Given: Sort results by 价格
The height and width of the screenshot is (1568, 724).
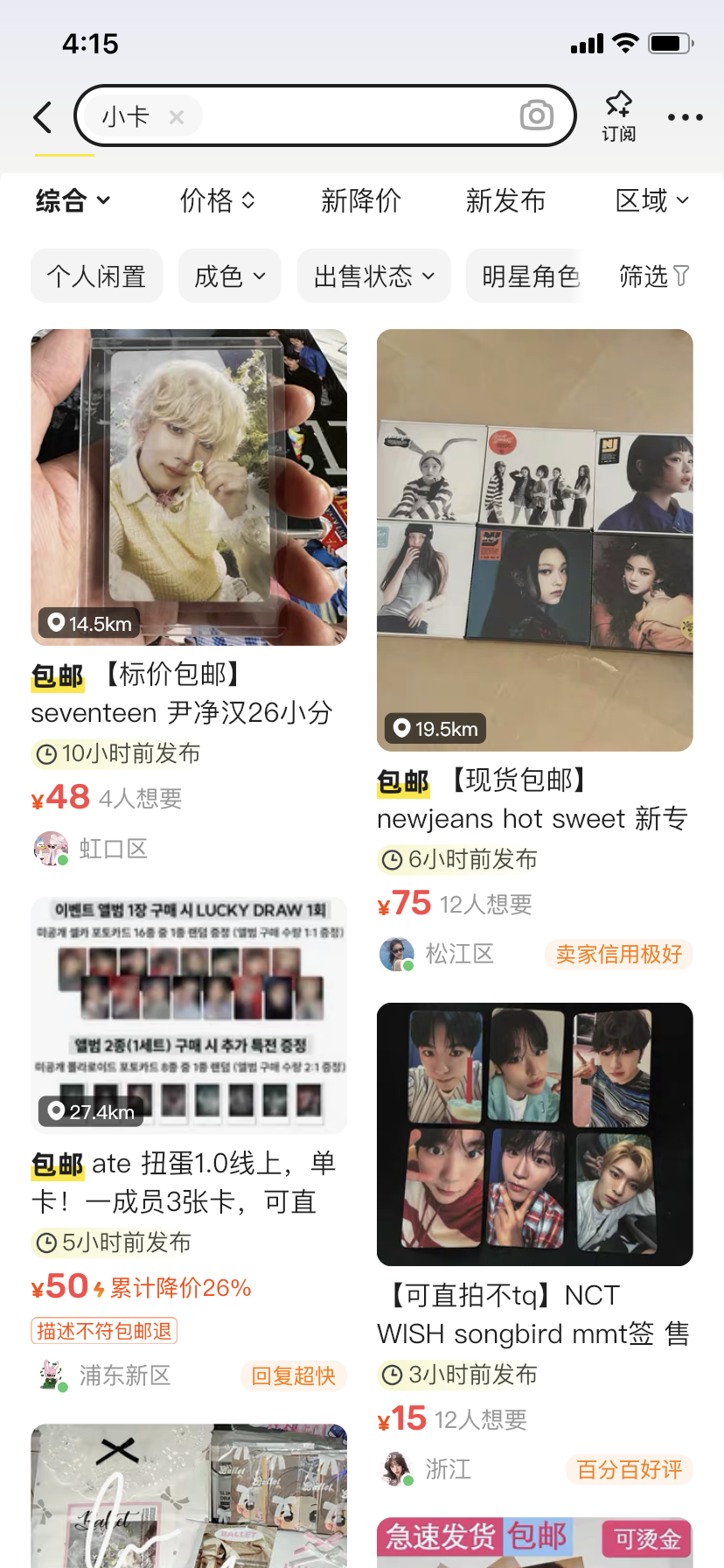Looking at the screenshot, I should click(217, 200).
